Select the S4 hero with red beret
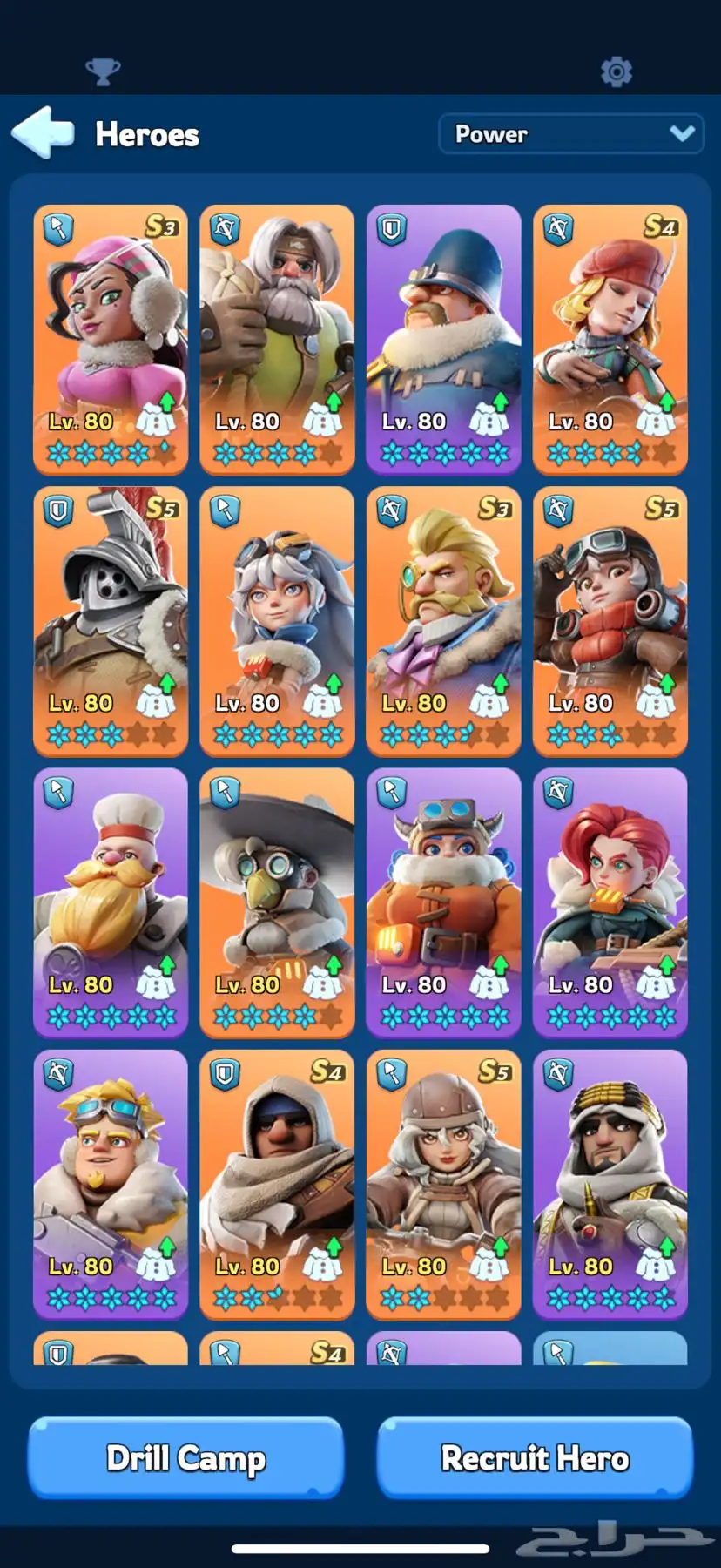 click(x=610, y=340)
